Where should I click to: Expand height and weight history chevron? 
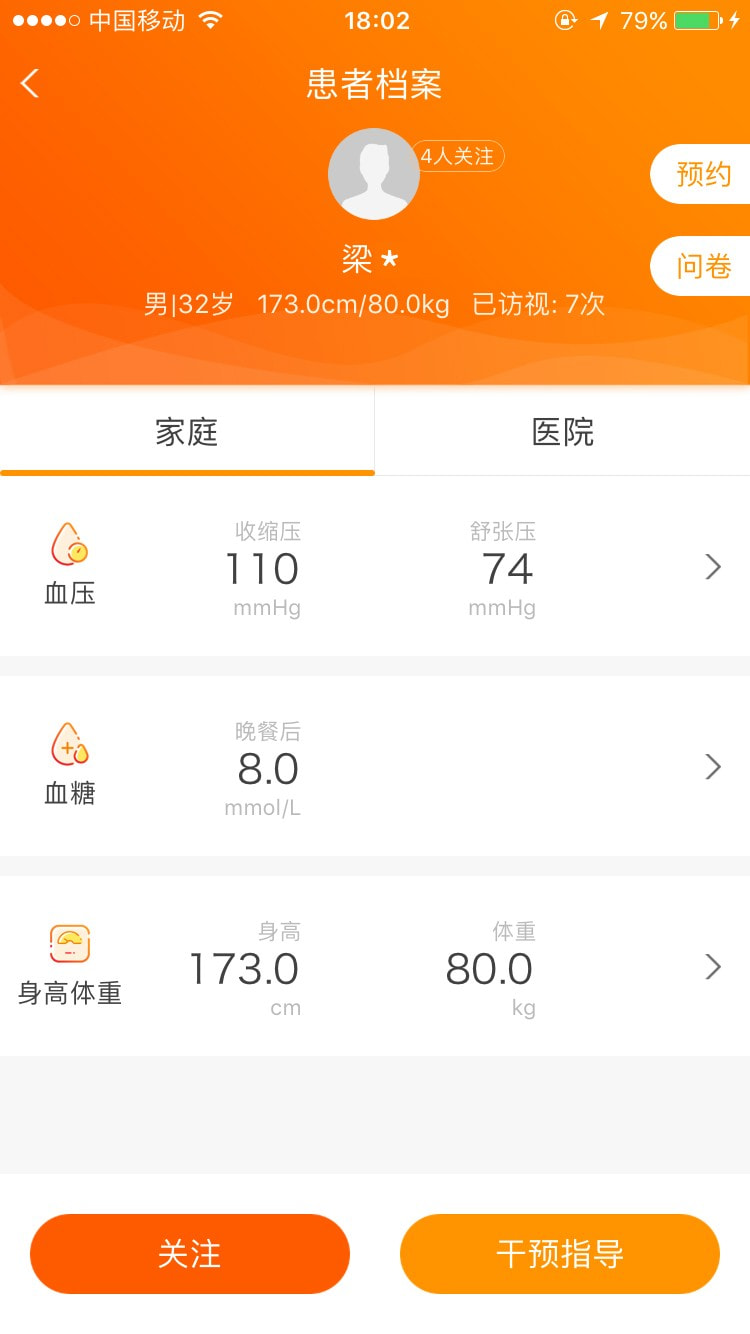tap(712, 967)
